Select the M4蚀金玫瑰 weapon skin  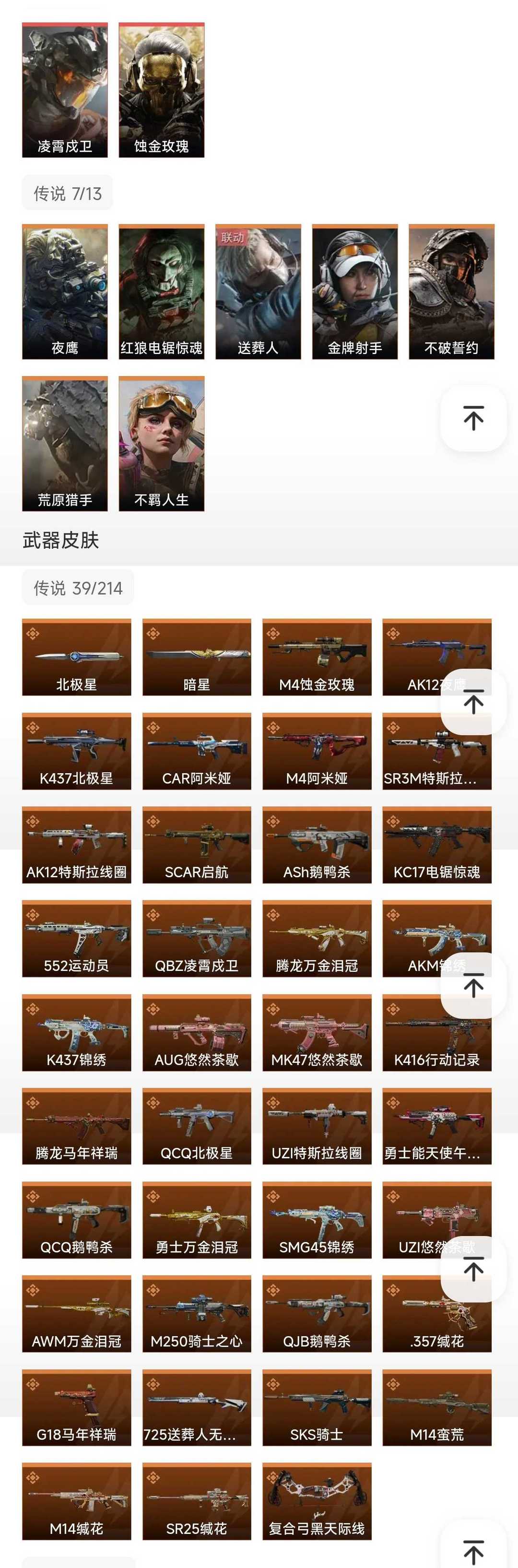317,658
